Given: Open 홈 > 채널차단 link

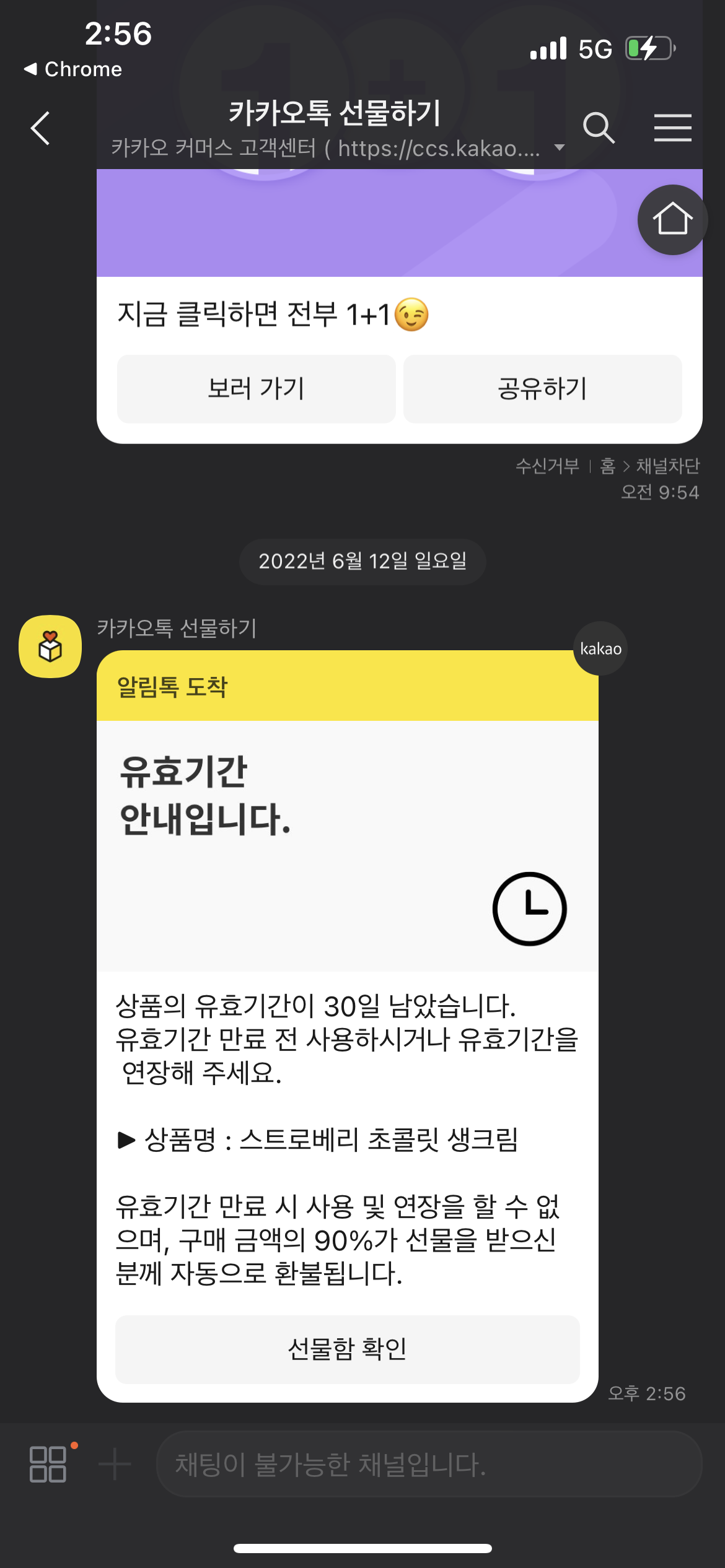Looking at the screenshot, I should (x=650, y=466).
